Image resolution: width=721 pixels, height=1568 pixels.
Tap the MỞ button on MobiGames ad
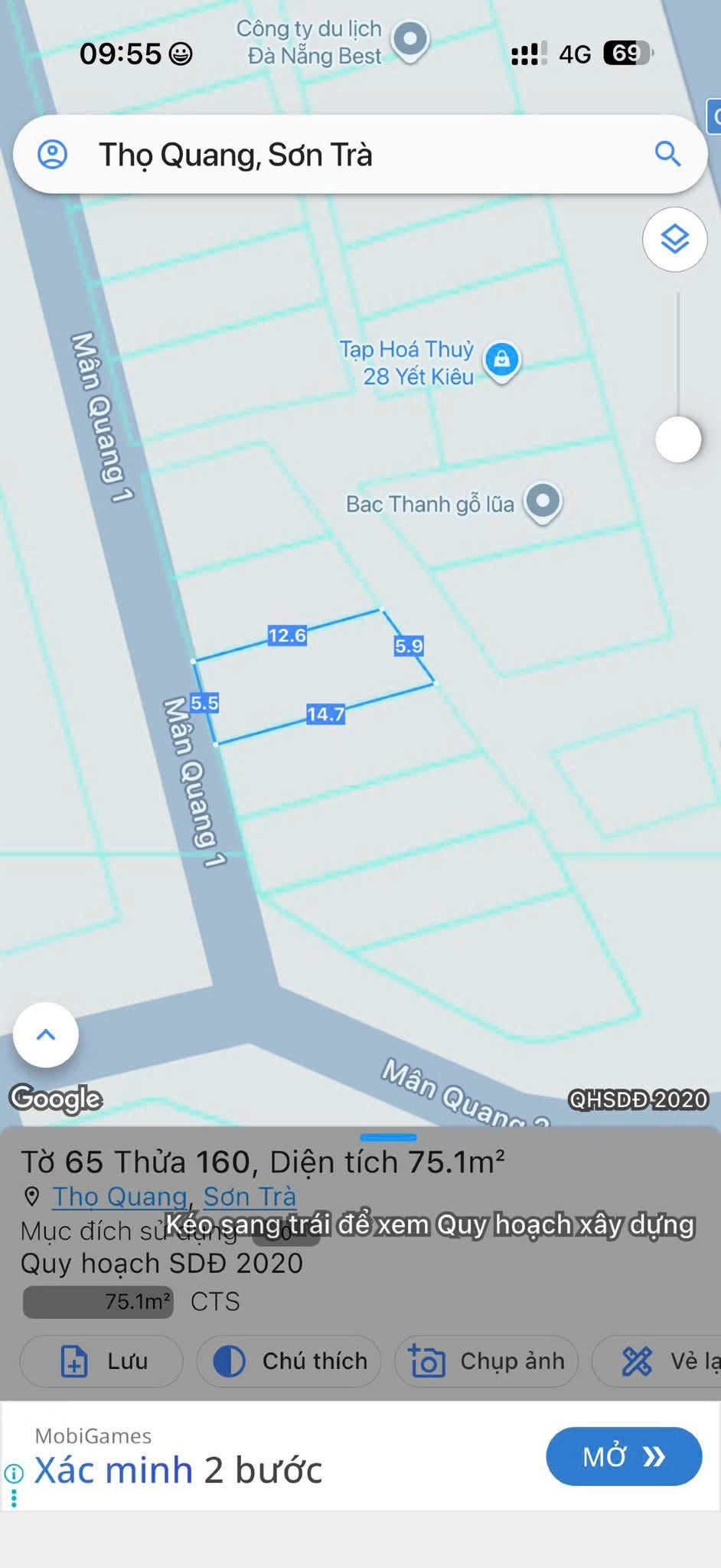pos(624,1456)
